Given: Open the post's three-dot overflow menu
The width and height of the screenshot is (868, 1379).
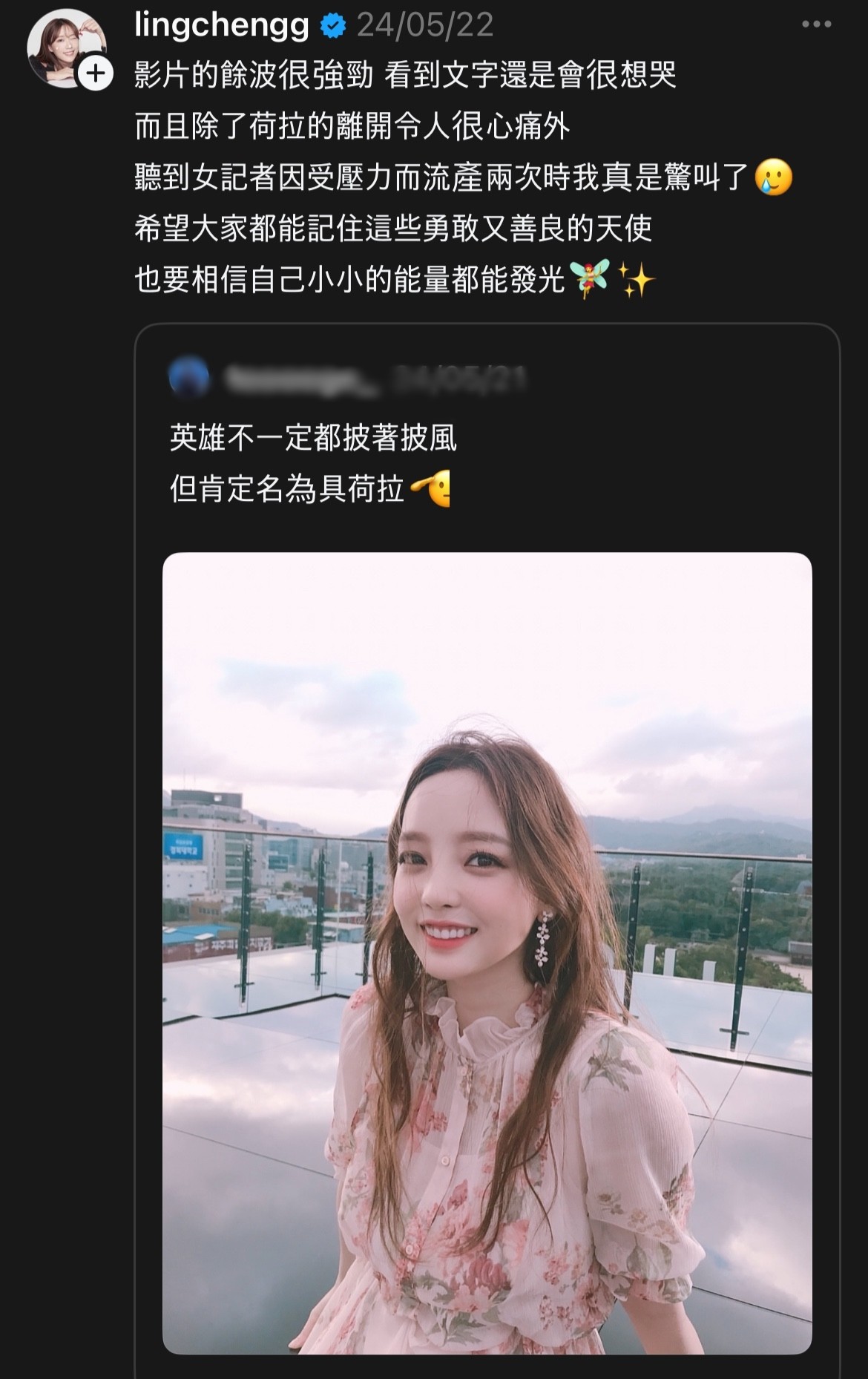Looking at the screenshot, I should tap(816, 25).
